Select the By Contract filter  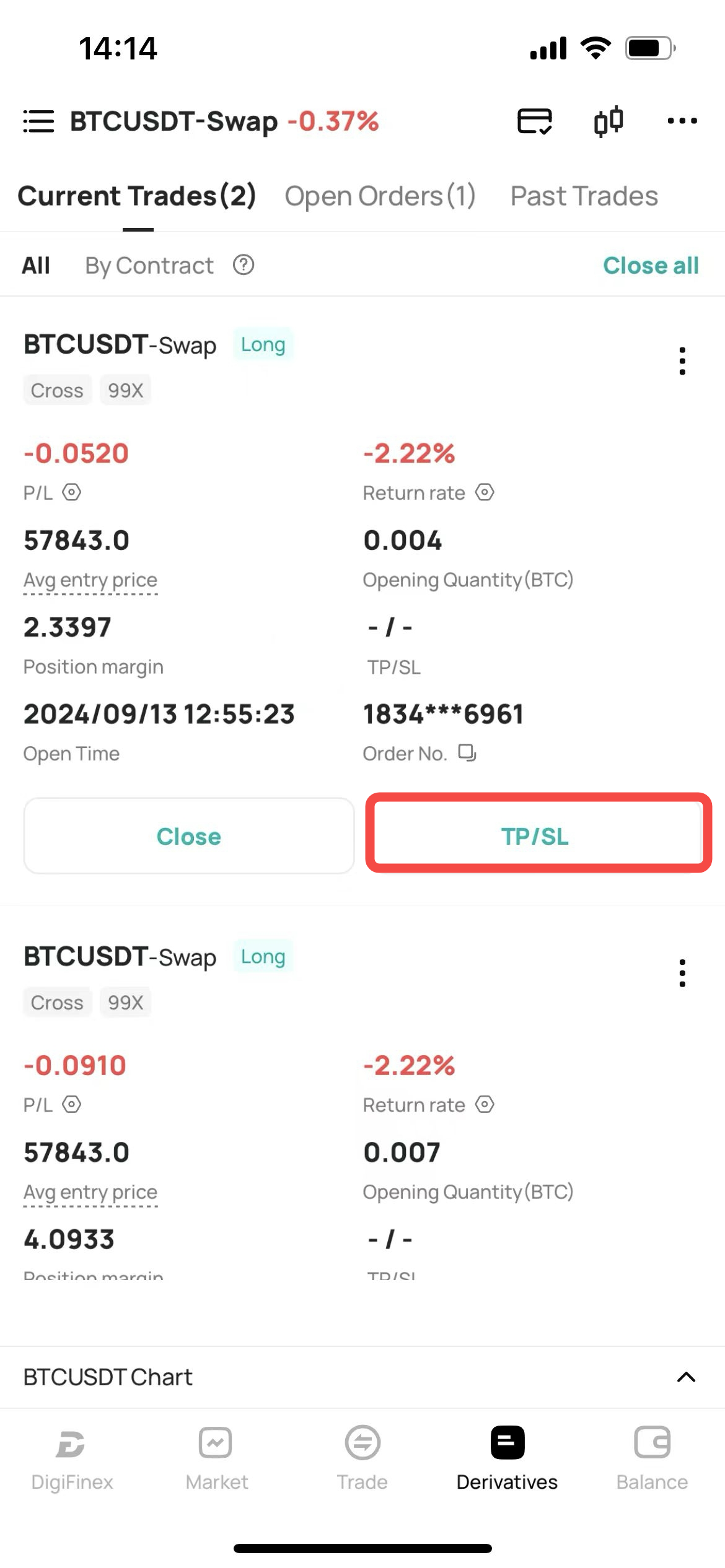[149, 266]
